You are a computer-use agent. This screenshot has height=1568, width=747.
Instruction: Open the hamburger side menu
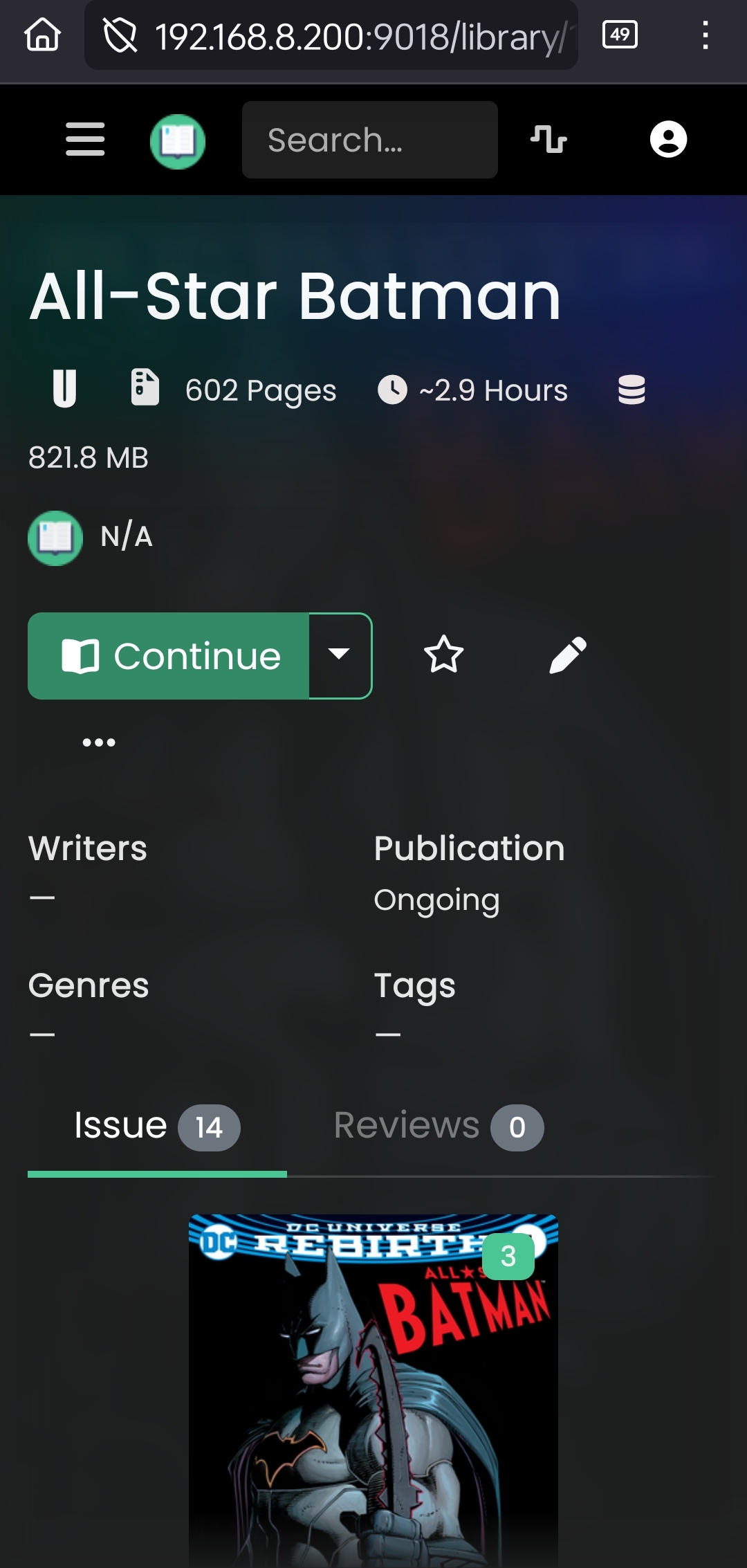click(x=85, y=140)
